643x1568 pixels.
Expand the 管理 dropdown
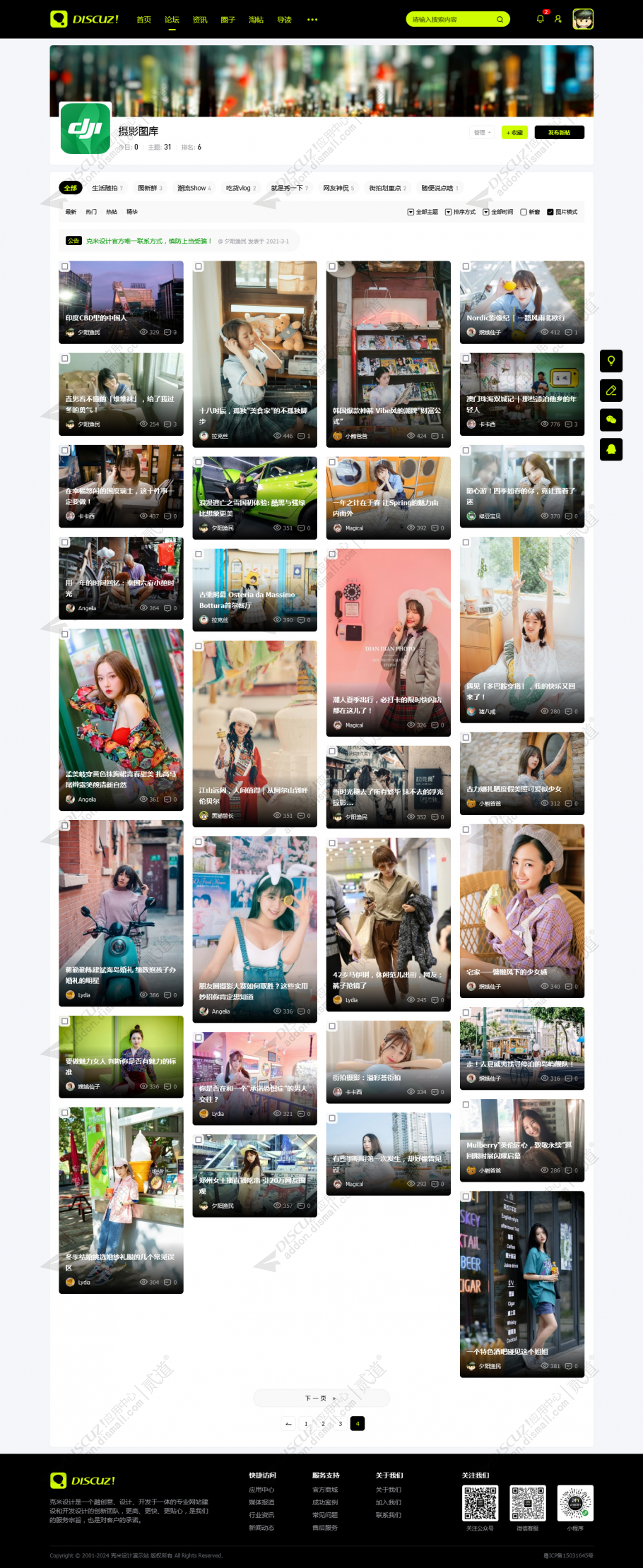coord(482,132)
